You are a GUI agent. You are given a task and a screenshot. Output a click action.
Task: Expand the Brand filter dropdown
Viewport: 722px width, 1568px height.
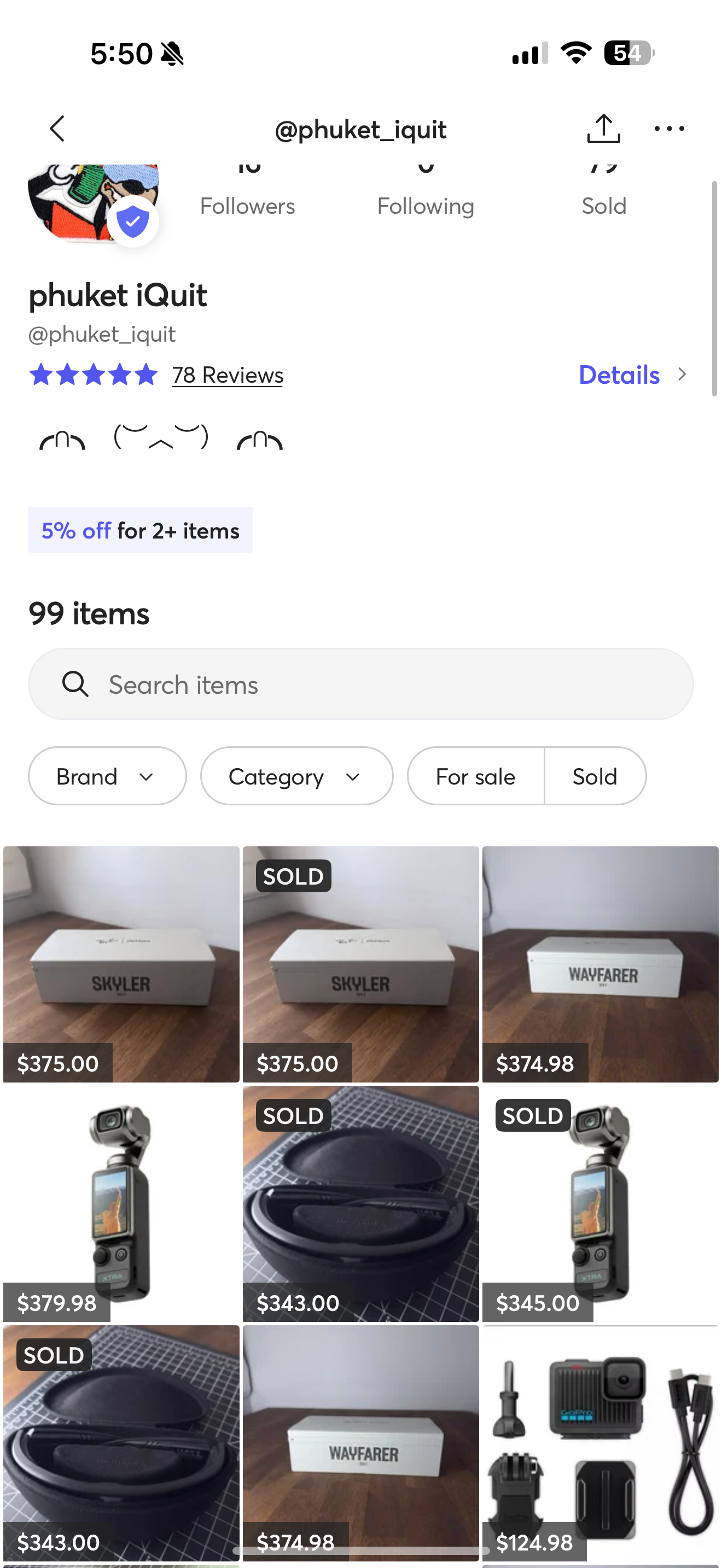point(107,776)
